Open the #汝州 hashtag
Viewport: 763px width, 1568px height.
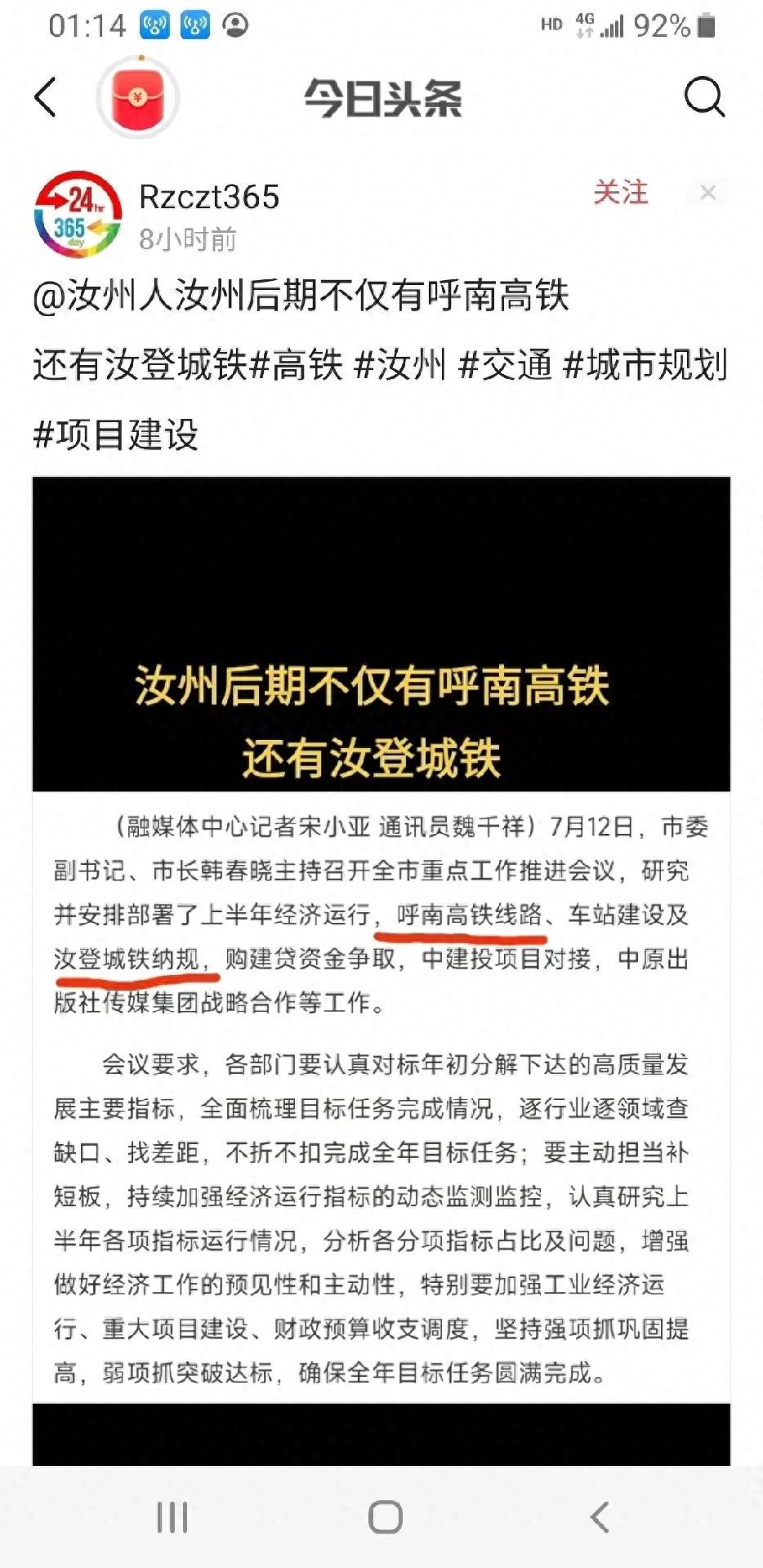(x=400, y=365)
